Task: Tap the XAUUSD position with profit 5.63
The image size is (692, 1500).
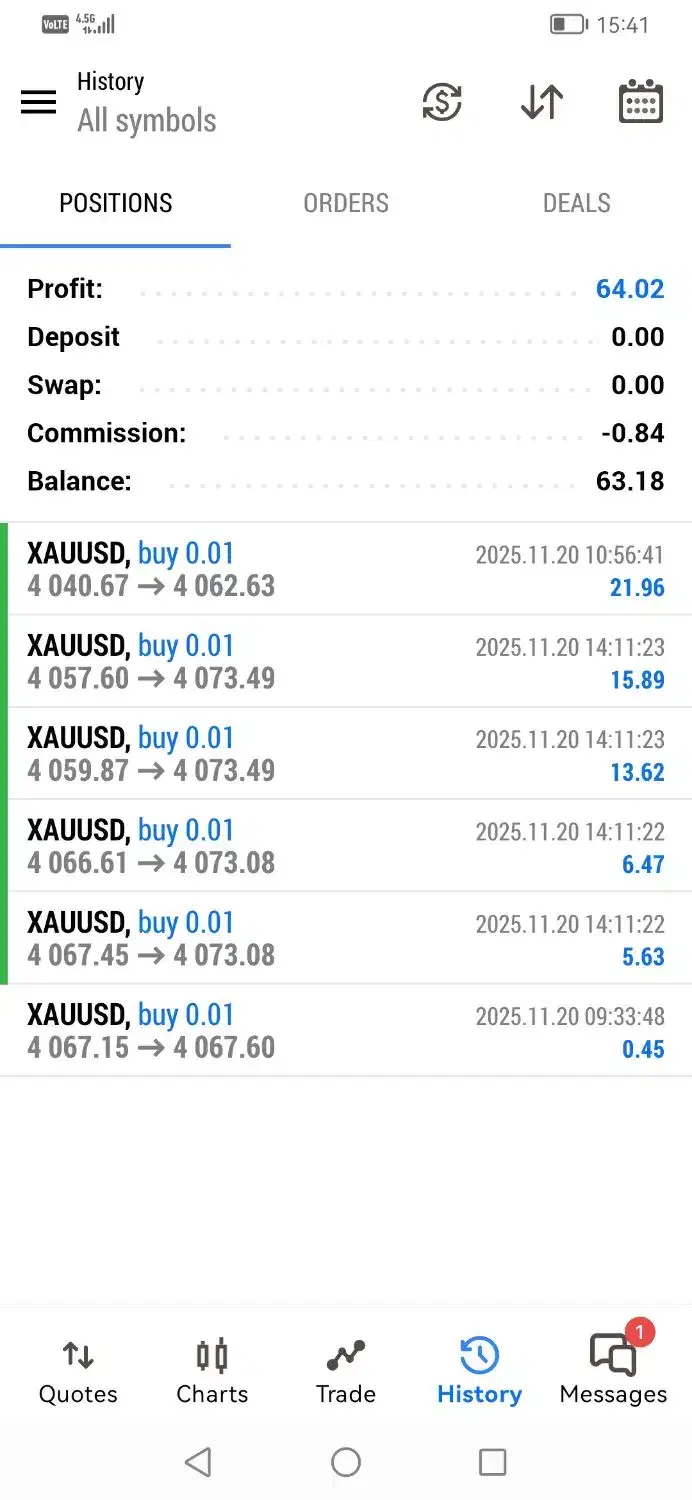Action: tap(346, 938)
